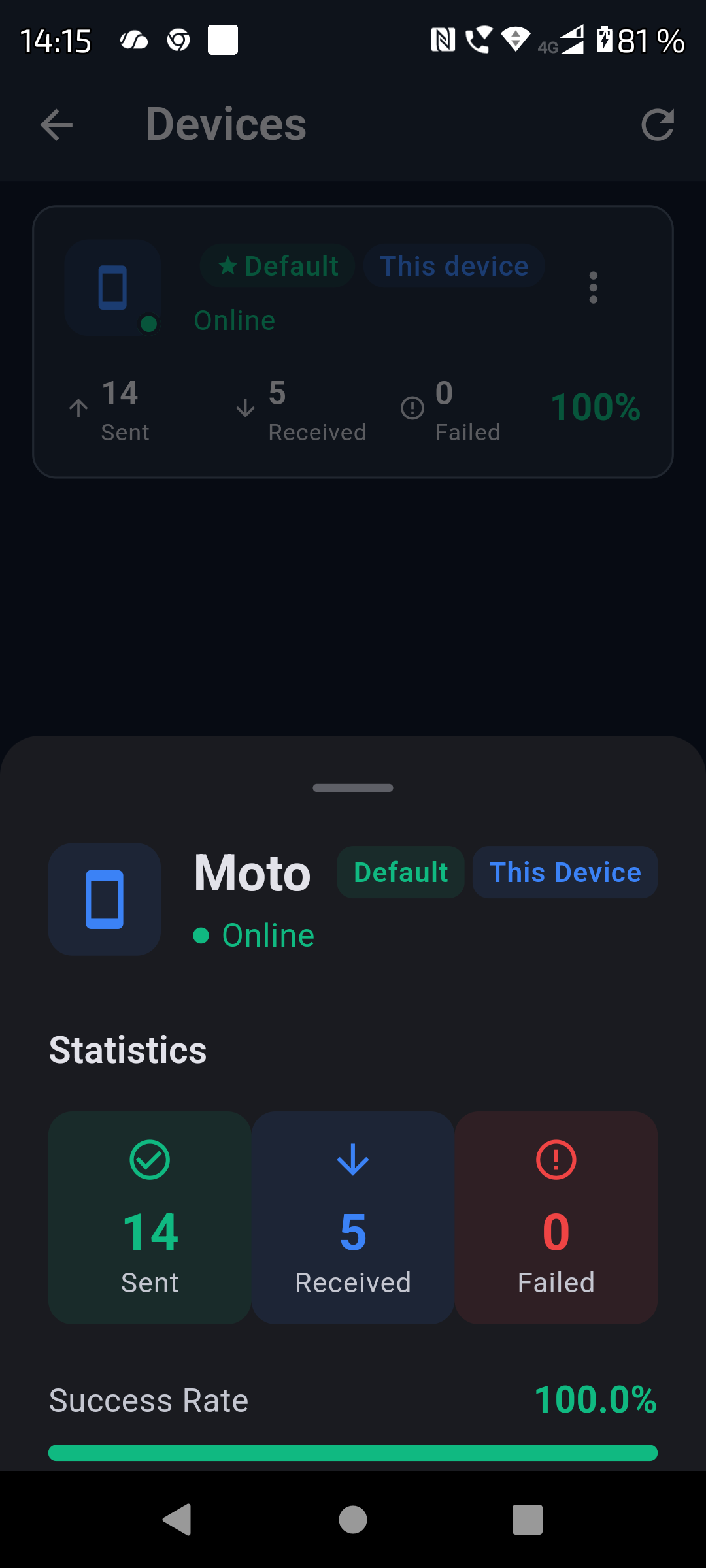Screen dimensions: 706x1568
Task: Click the refresh icon in the top bar
Action: coord(658,124)
